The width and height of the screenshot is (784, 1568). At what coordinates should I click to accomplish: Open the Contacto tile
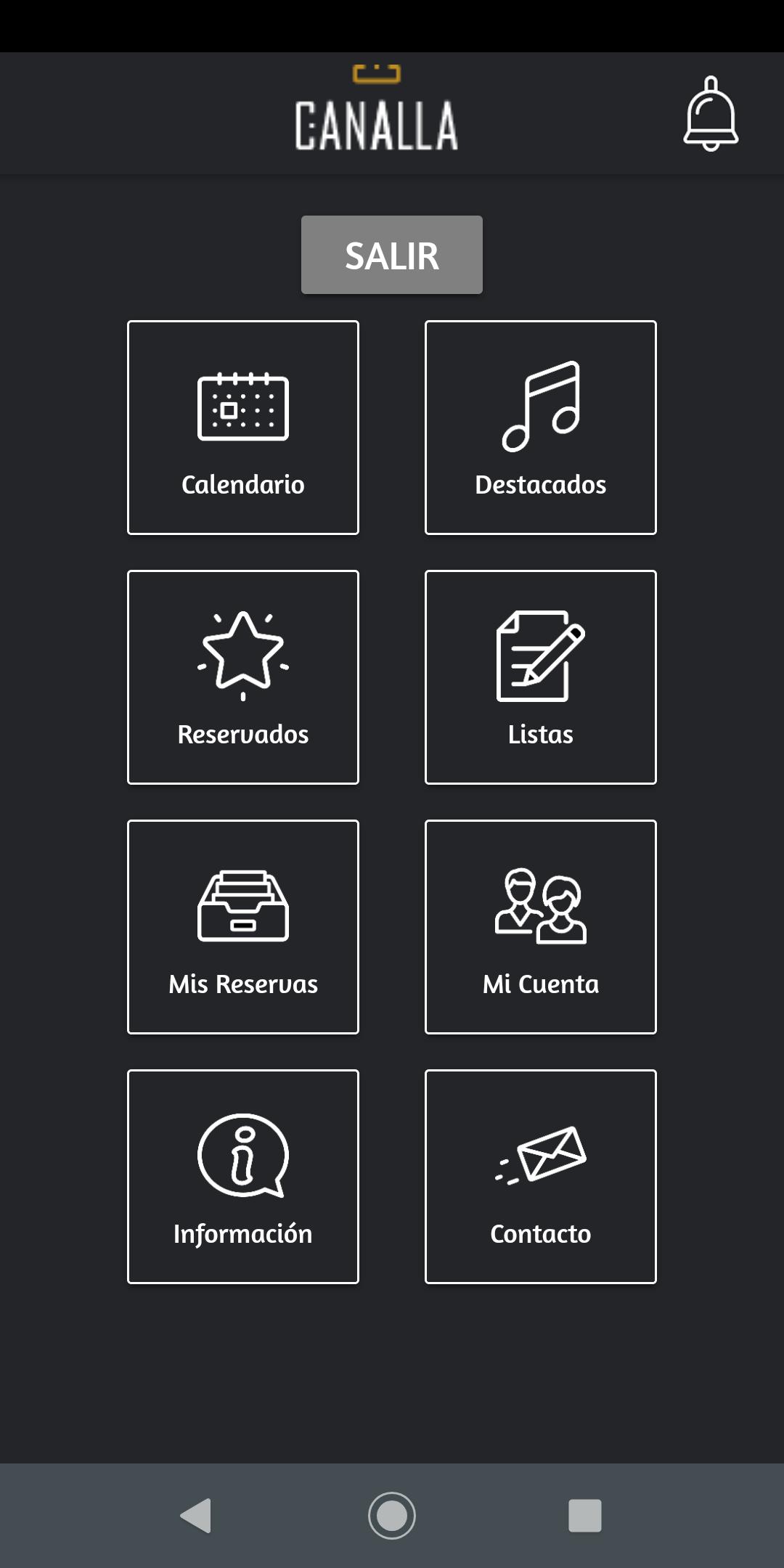(540, 1177)
